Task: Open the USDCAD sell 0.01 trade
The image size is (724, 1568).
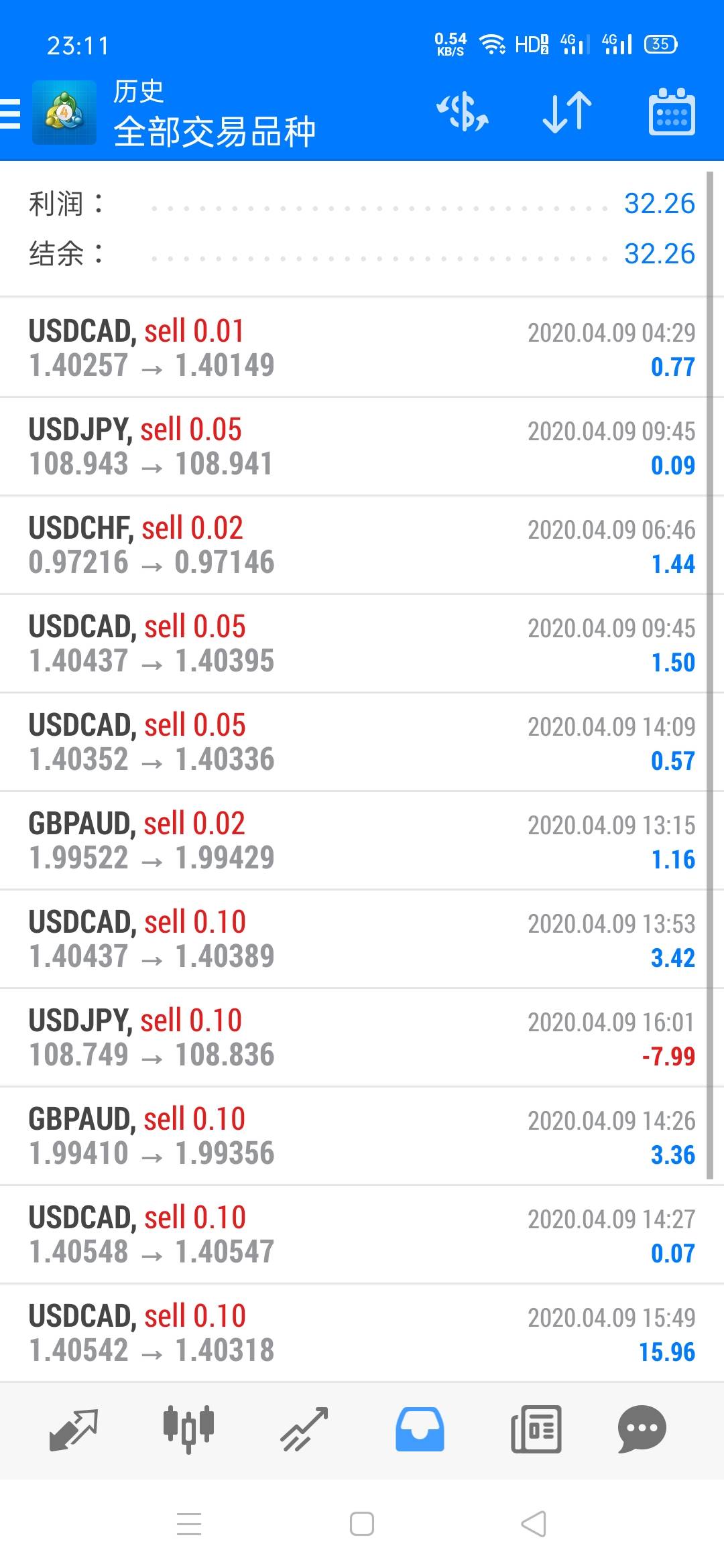Action: click(362, 348)
